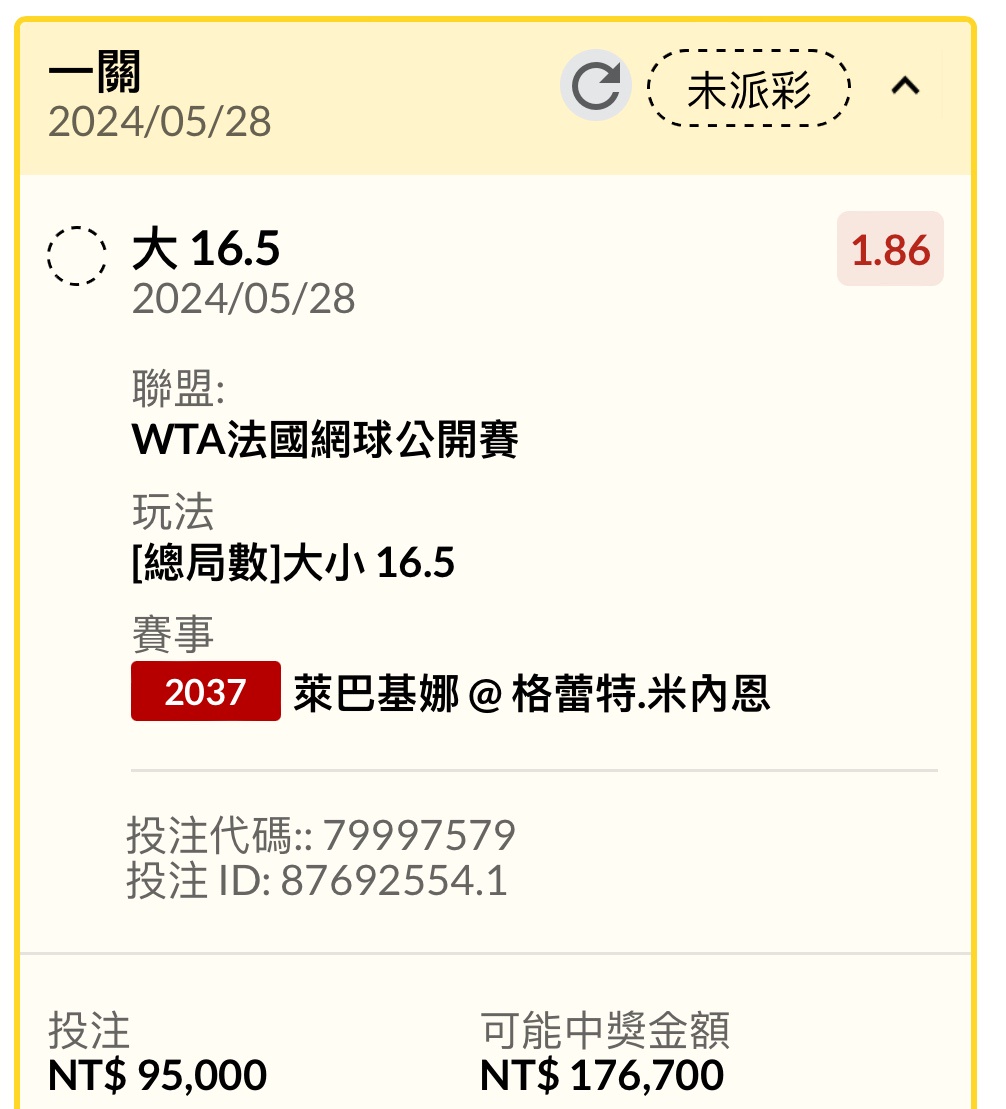This screenshot has width=1006, height=1109.
Task: Collapse the 一關 bet slip card
Action: [905, 87]
